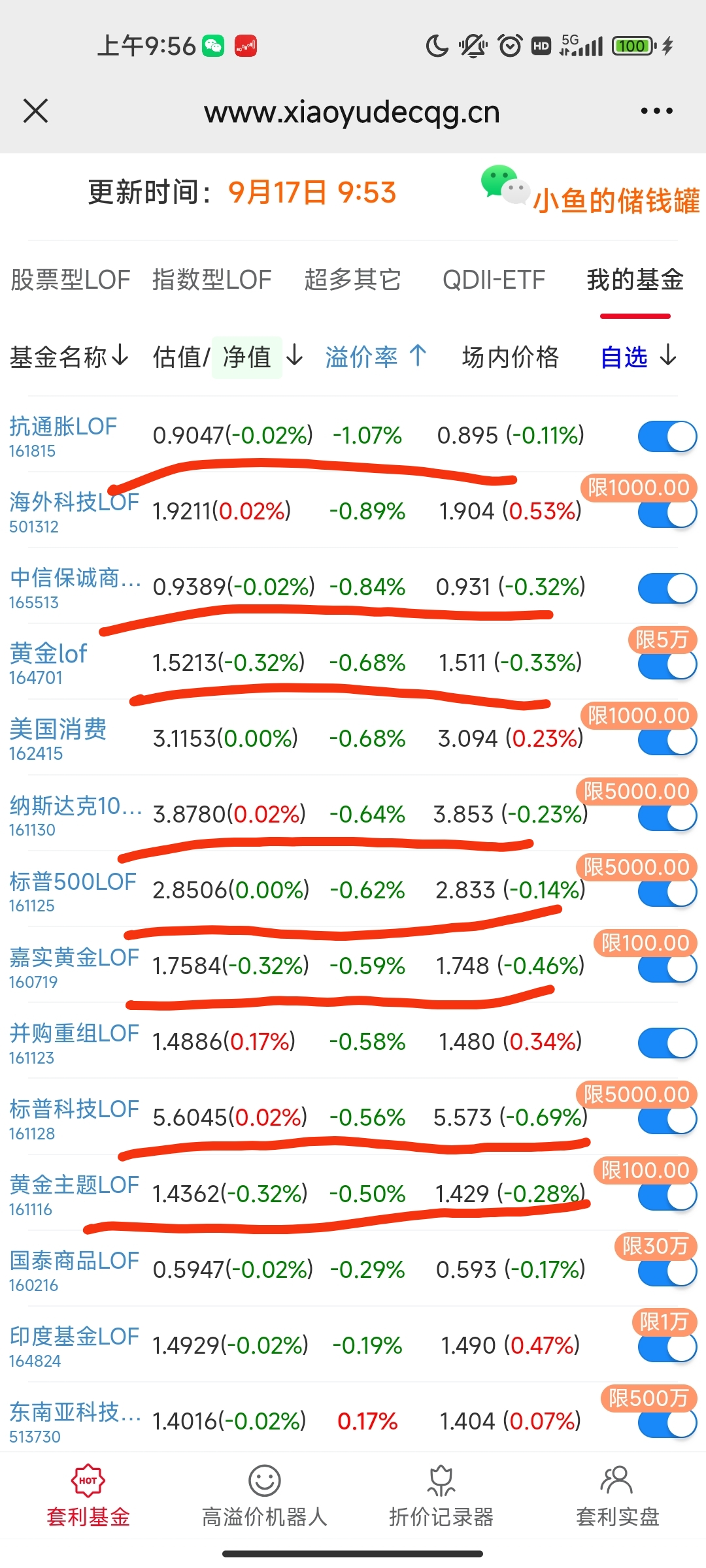The image size is (706, 1568).
Task: View 黄金lof 164701 details
Action: tap(48, 655)
